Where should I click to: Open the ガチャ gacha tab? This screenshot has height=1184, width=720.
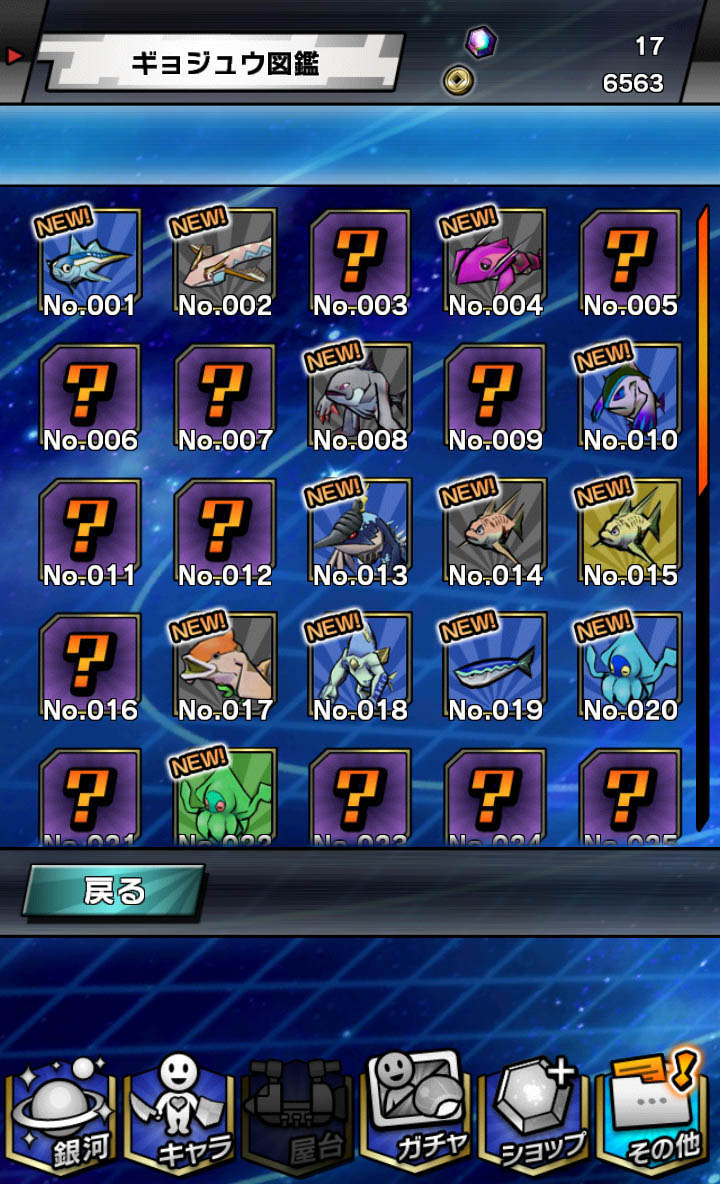(x=417, y=1114)
